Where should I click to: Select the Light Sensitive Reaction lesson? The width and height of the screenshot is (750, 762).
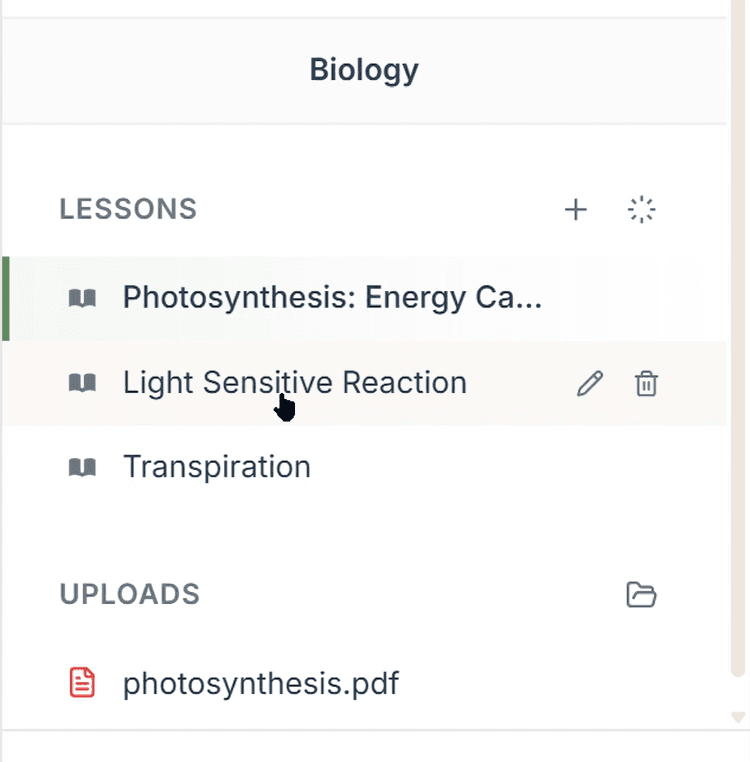tap(293, 383)
